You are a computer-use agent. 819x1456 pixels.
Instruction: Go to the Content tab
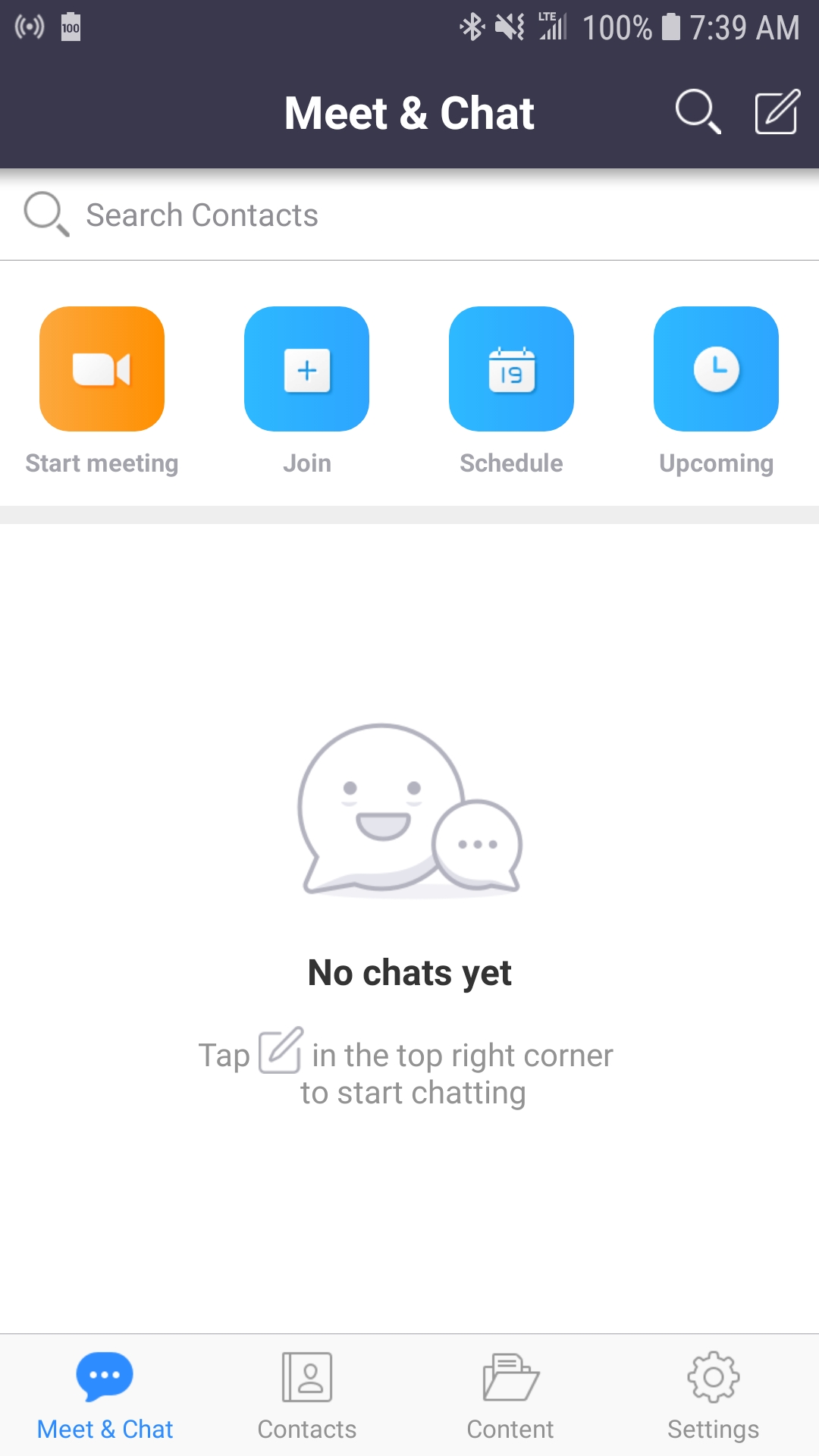(510, 1397)
